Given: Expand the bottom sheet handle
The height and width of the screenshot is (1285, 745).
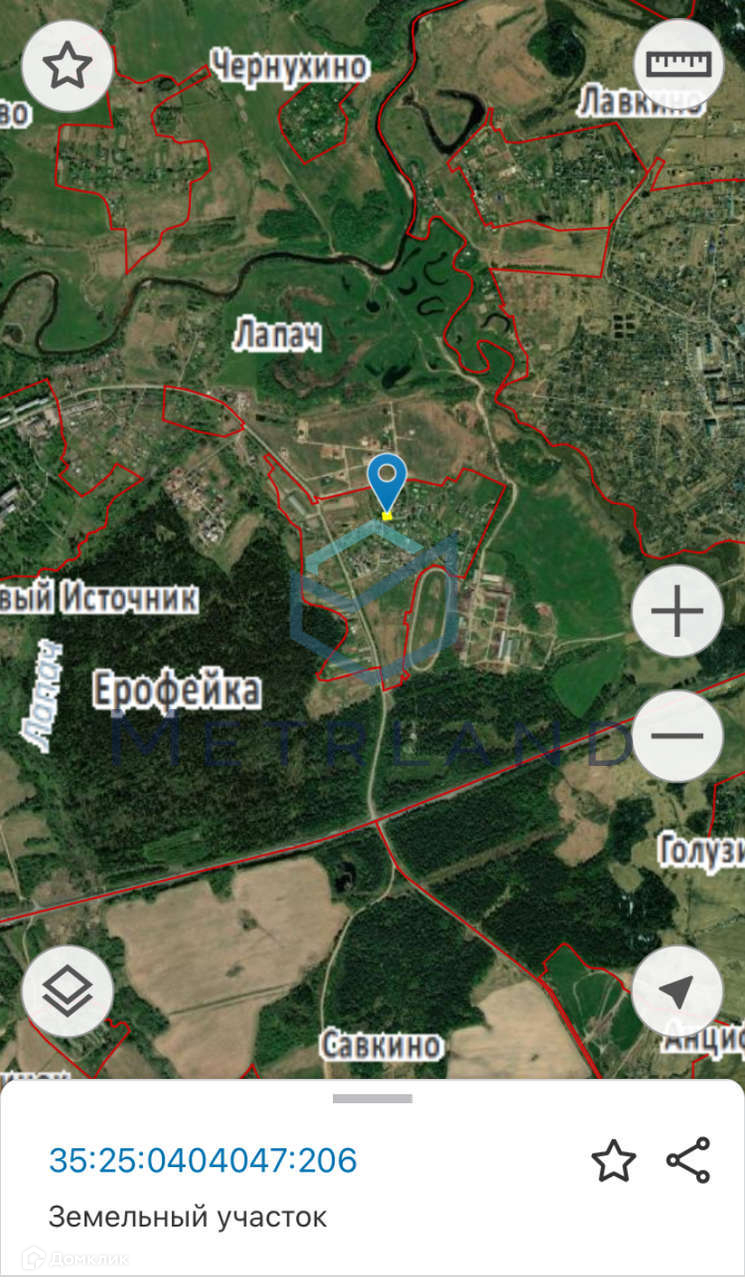Looking at the screenshot, I should [x=372, y=1098].
